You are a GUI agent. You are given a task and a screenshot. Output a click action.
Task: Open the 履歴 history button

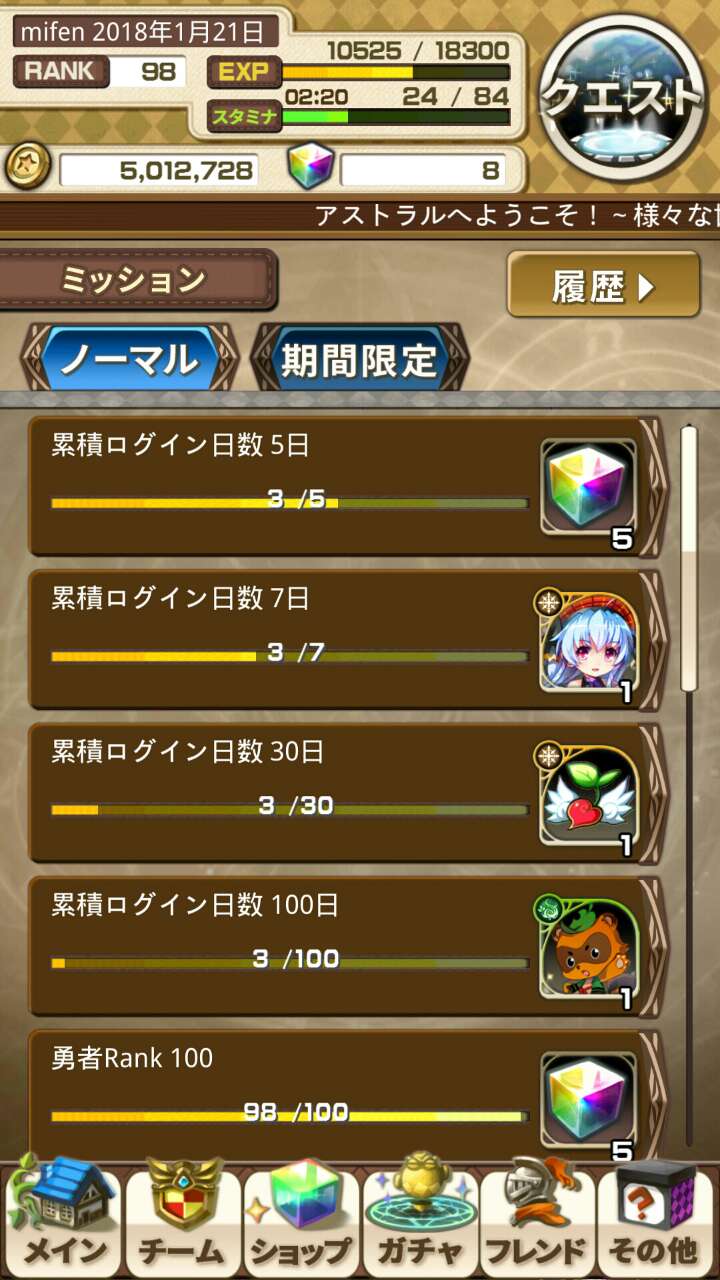click(x=603, y=285)
